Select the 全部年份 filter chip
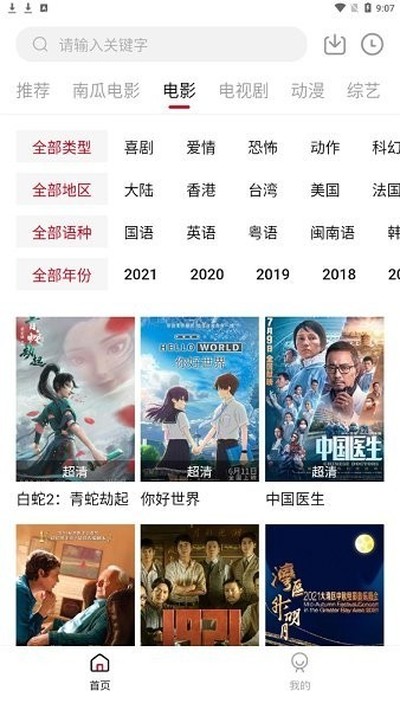Image resolution: width=400 pixels, height=710 pixels. (62, 274)
